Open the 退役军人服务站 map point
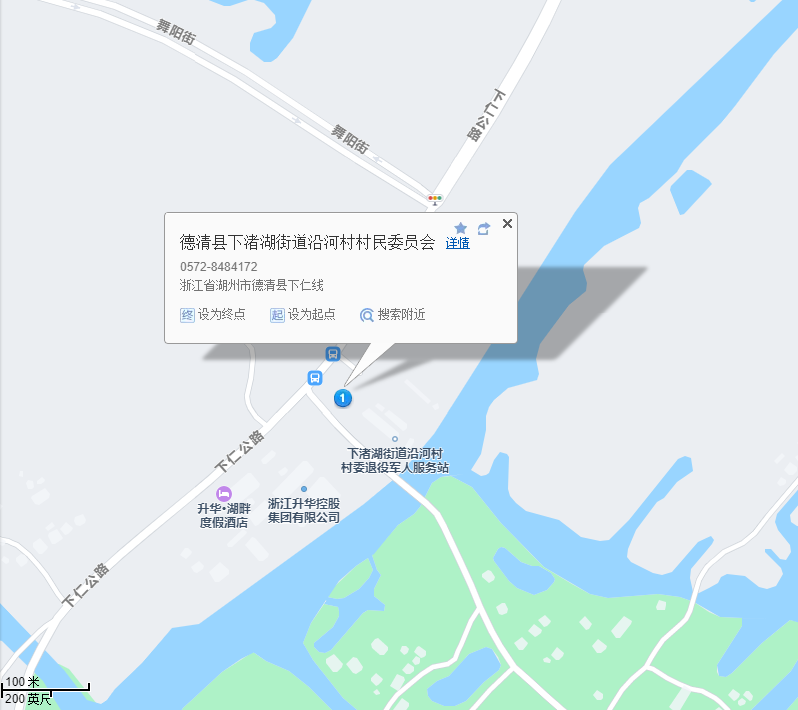Viewport: 798px width, 710px height. (x=395, y=439)
